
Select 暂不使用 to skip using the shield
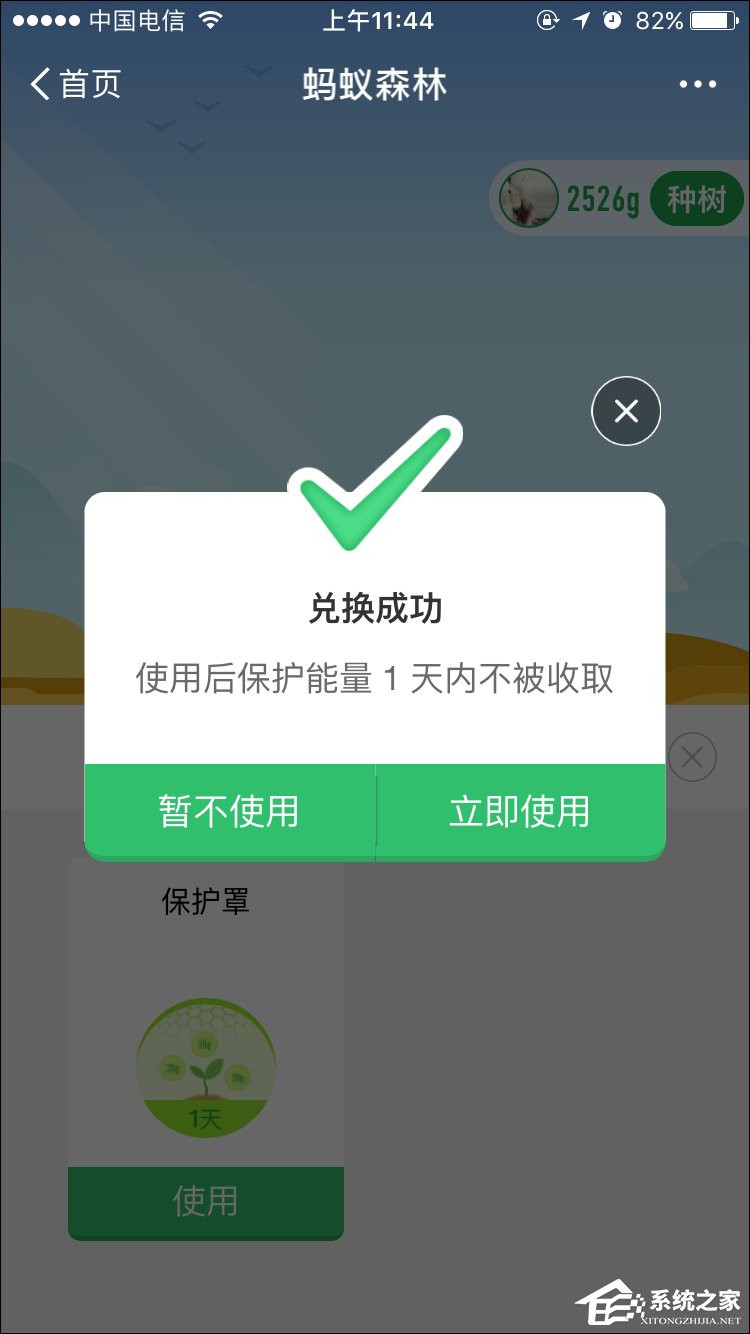[x=230, y=811]
